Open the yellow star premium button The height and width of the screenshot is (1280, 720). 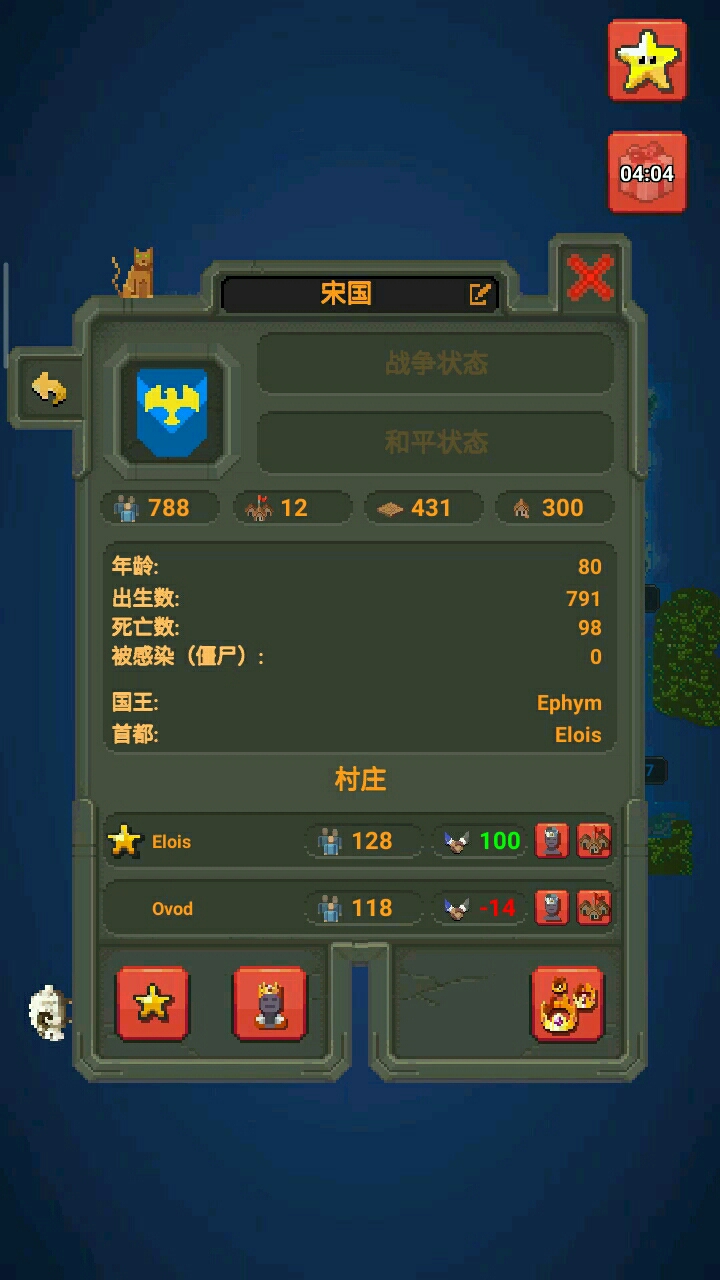click(x=647, y=60)
